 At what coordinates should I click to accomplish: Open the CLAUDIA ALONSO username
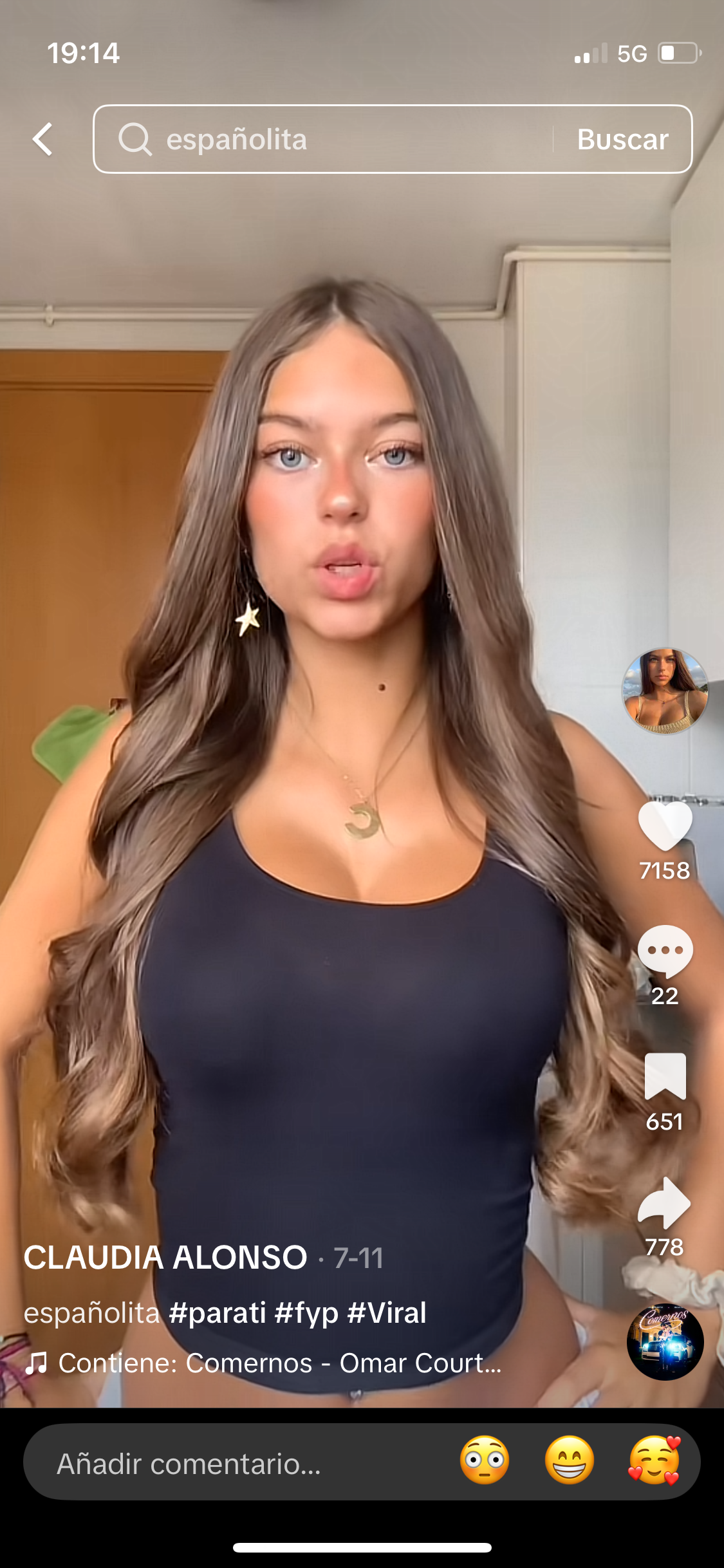pos(165,1258)
